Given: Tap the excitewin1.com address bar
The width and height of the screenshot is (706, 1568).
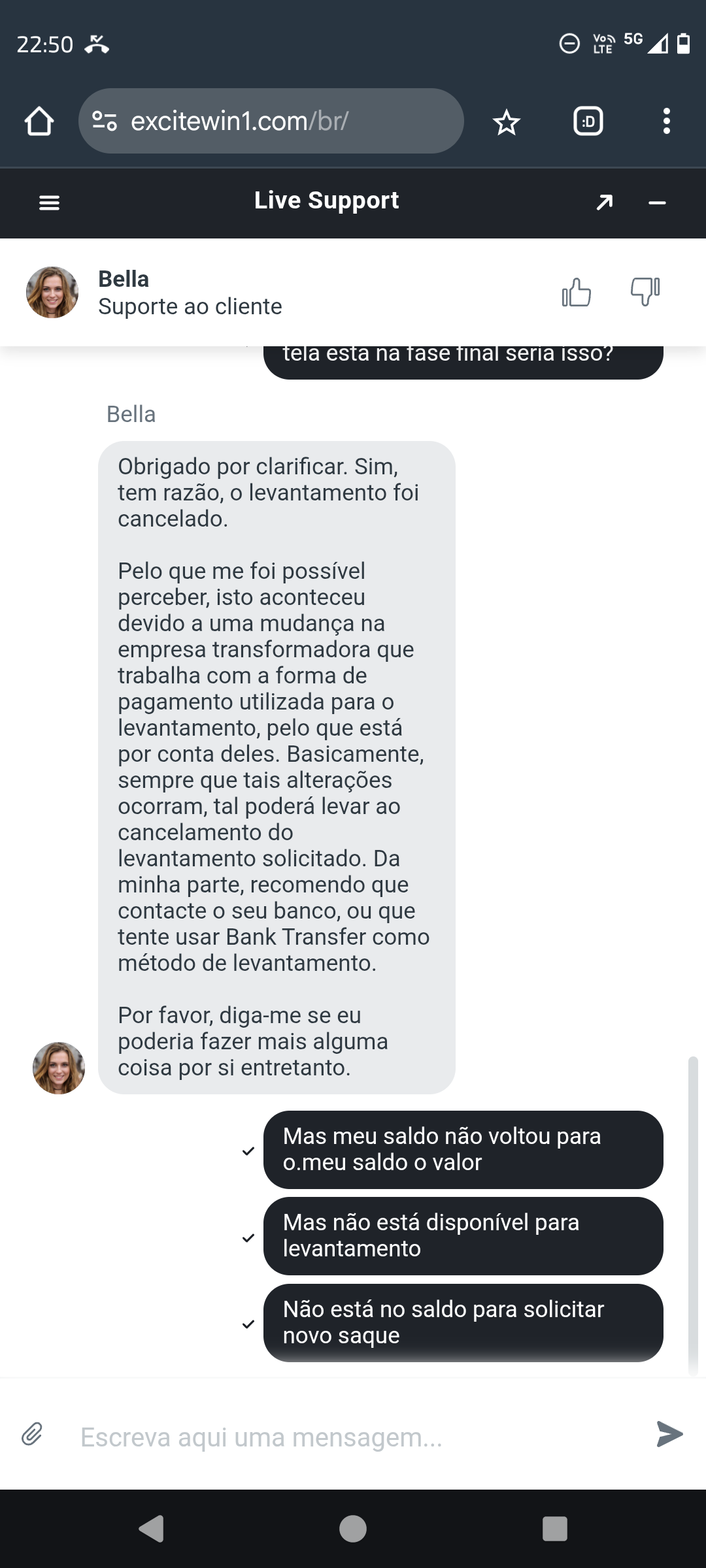Looking at the screenshot, I should [271, 121].
